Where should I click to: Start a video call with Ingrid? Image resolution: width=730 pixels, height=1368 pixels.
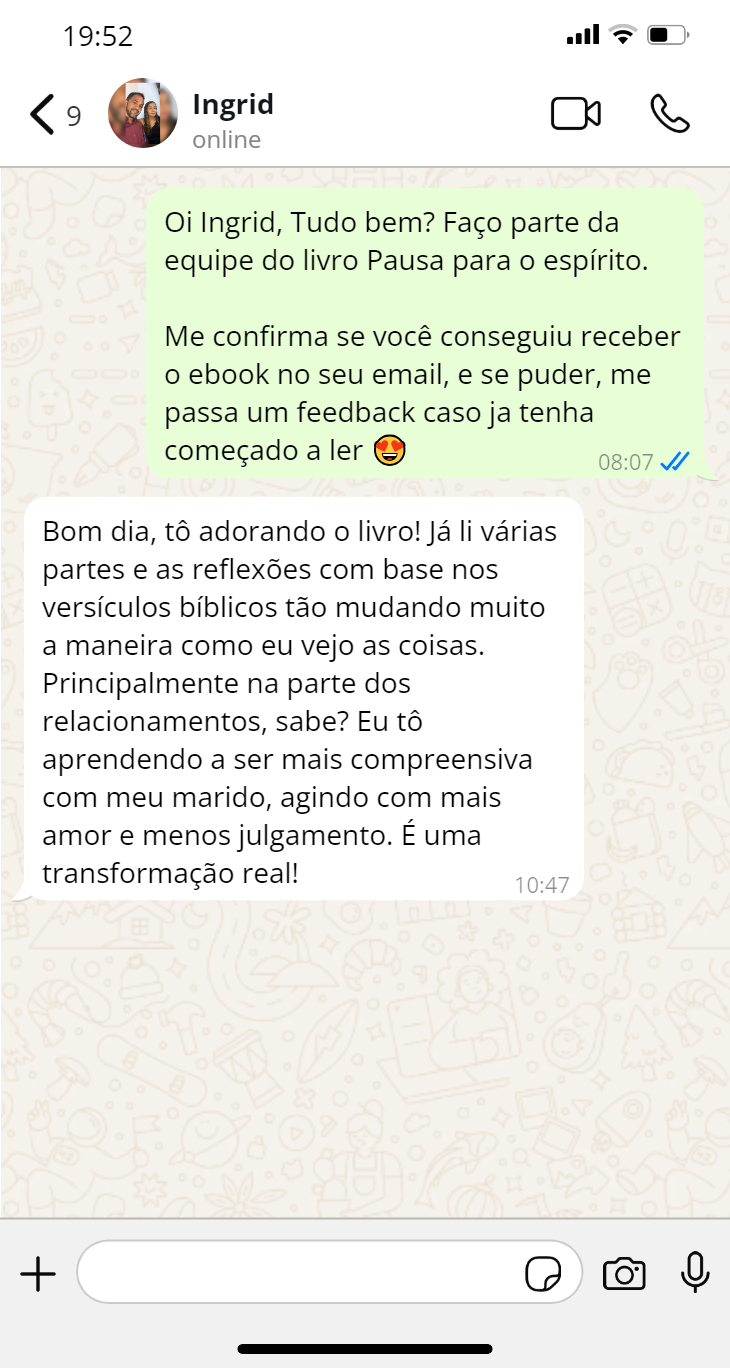point(575,114)
